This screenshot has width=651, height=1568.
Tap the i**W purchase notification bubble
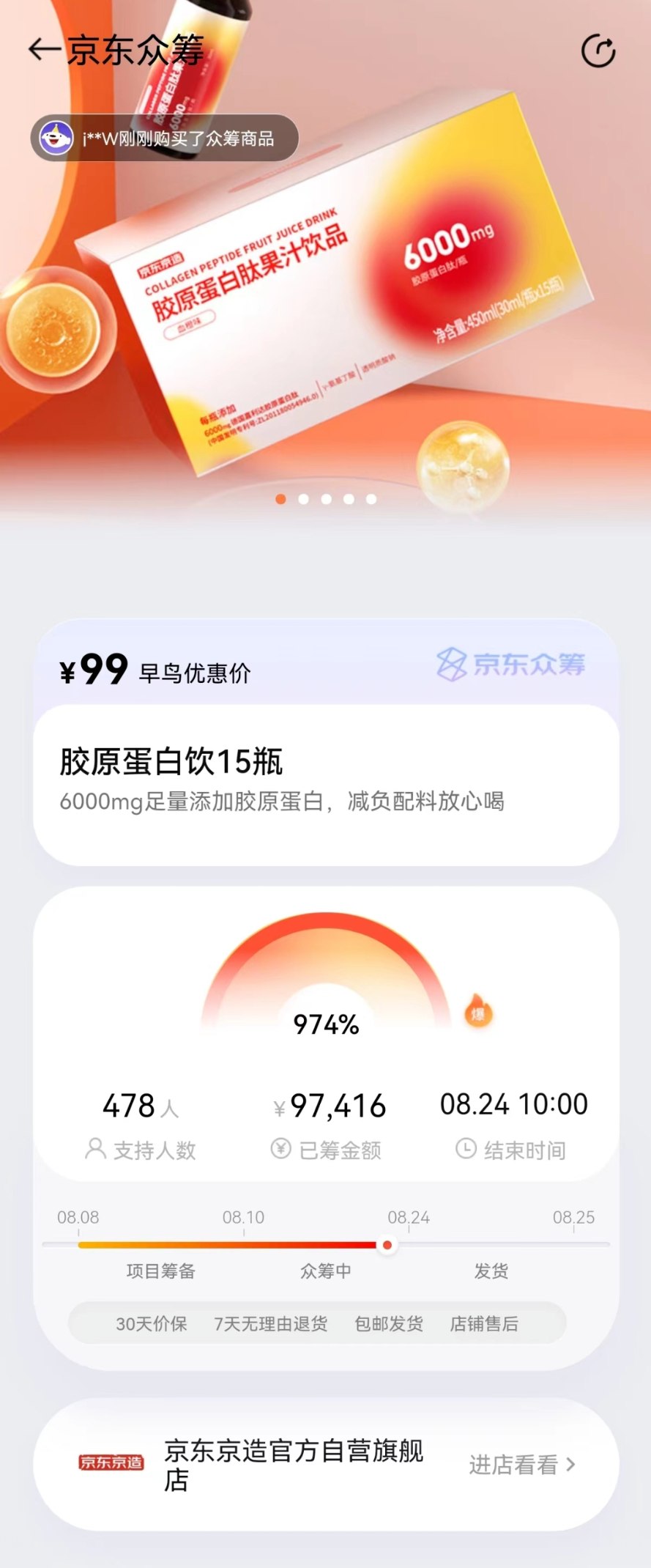tap(165, 138)
